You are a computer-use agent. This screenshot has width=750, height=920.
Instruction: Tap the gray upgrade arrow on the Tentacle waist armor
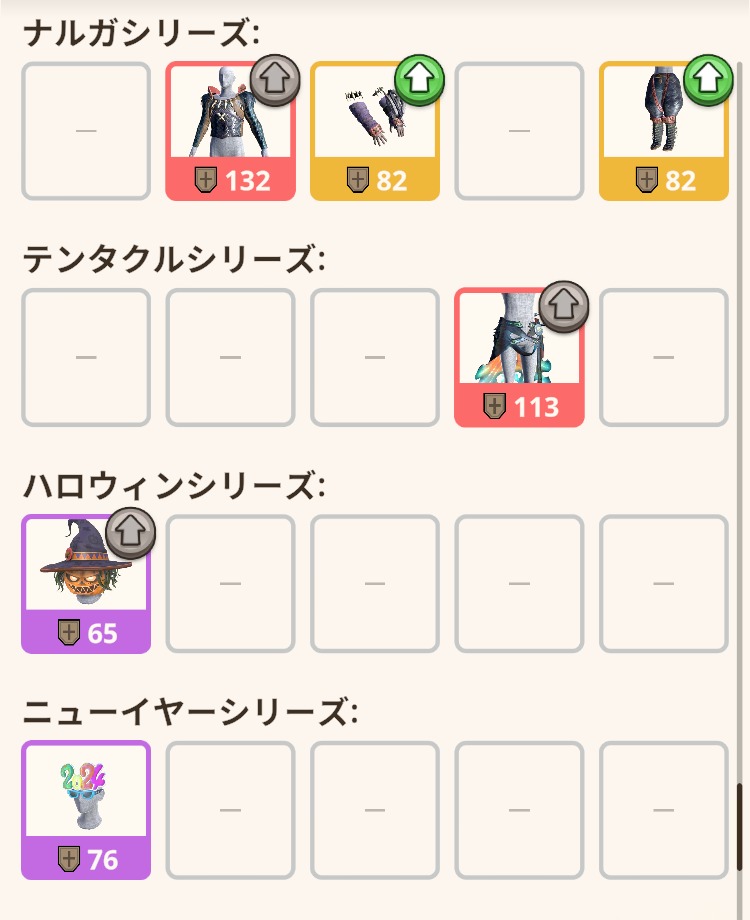coord(564,306)
